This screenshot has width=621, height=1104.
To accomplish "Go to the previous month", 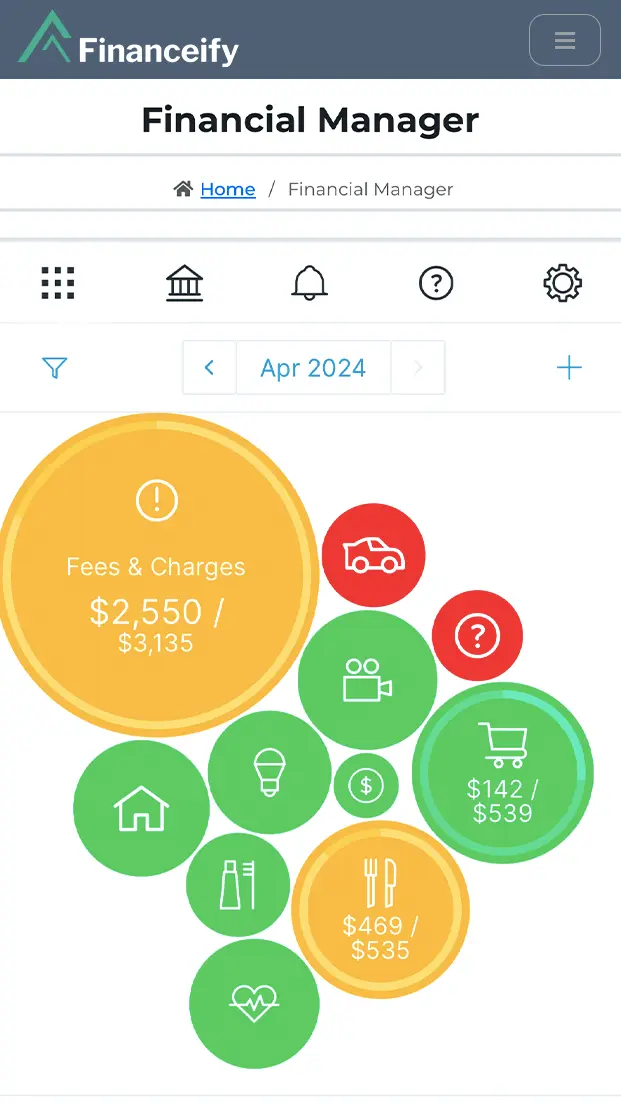I will [x=209, y=368].
